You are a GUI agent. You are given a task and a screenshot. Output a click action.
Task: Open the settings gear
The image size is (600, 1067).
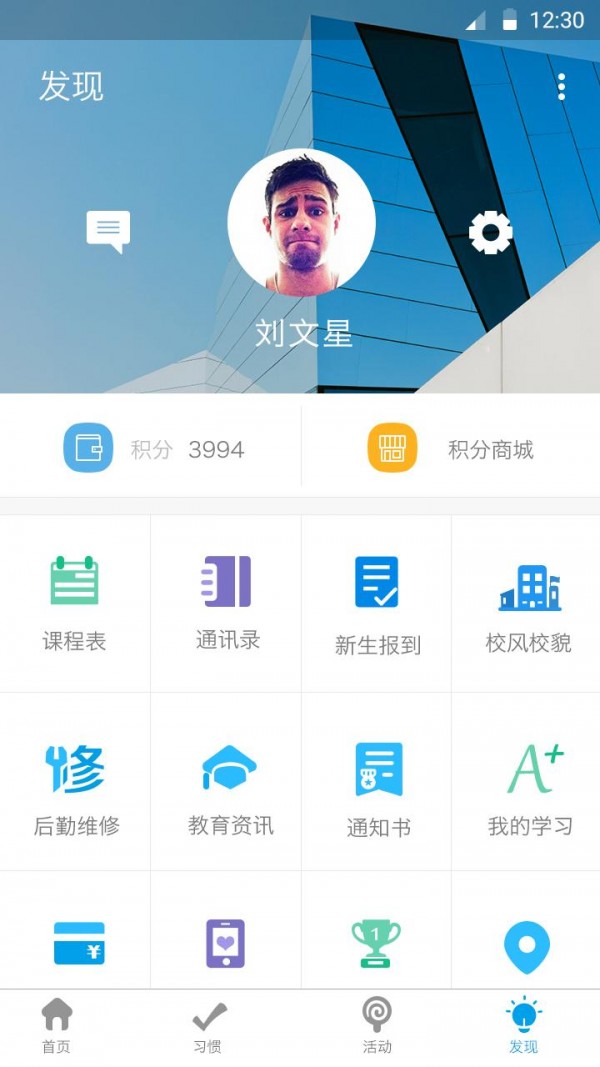[x=490, y=233]
